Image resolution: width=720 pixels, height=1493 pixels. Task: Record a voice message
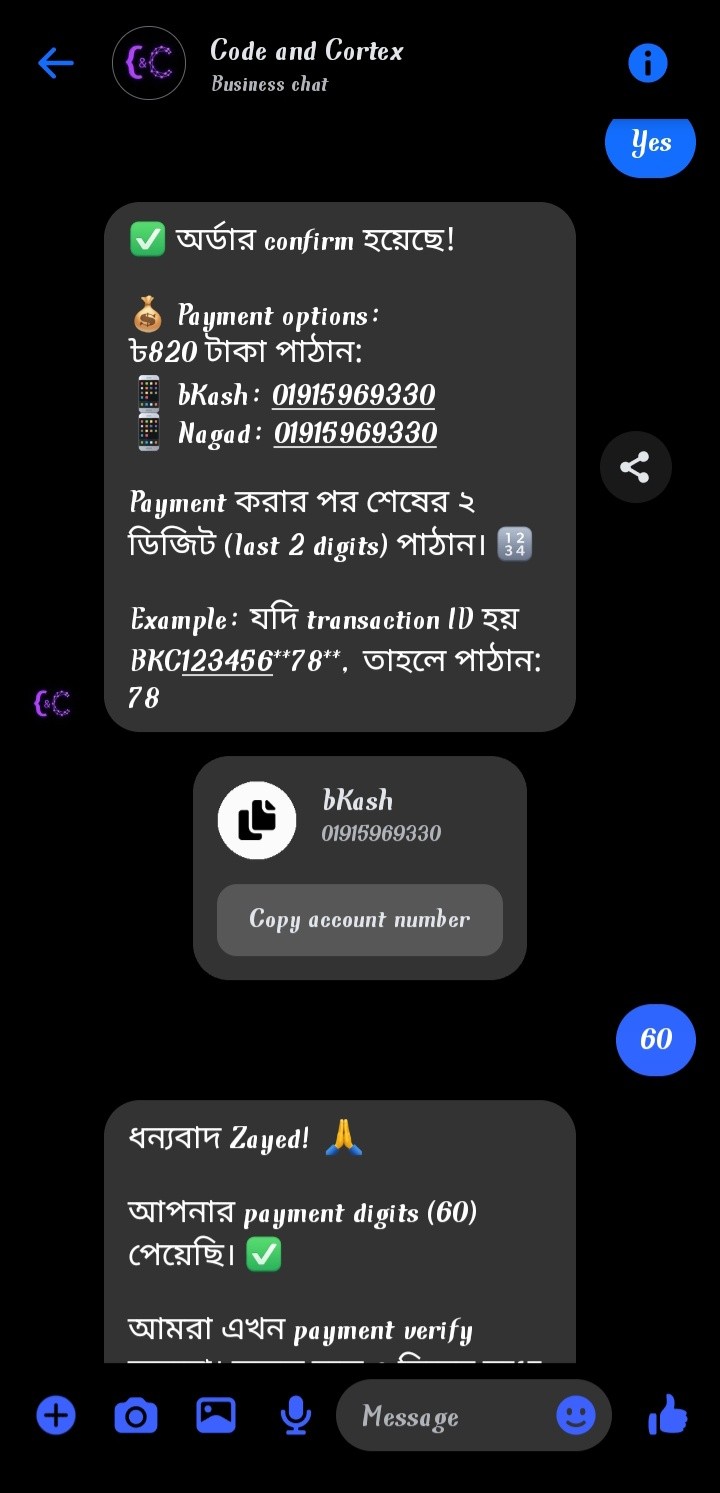pyautogui.click(x=295, y=1416)
